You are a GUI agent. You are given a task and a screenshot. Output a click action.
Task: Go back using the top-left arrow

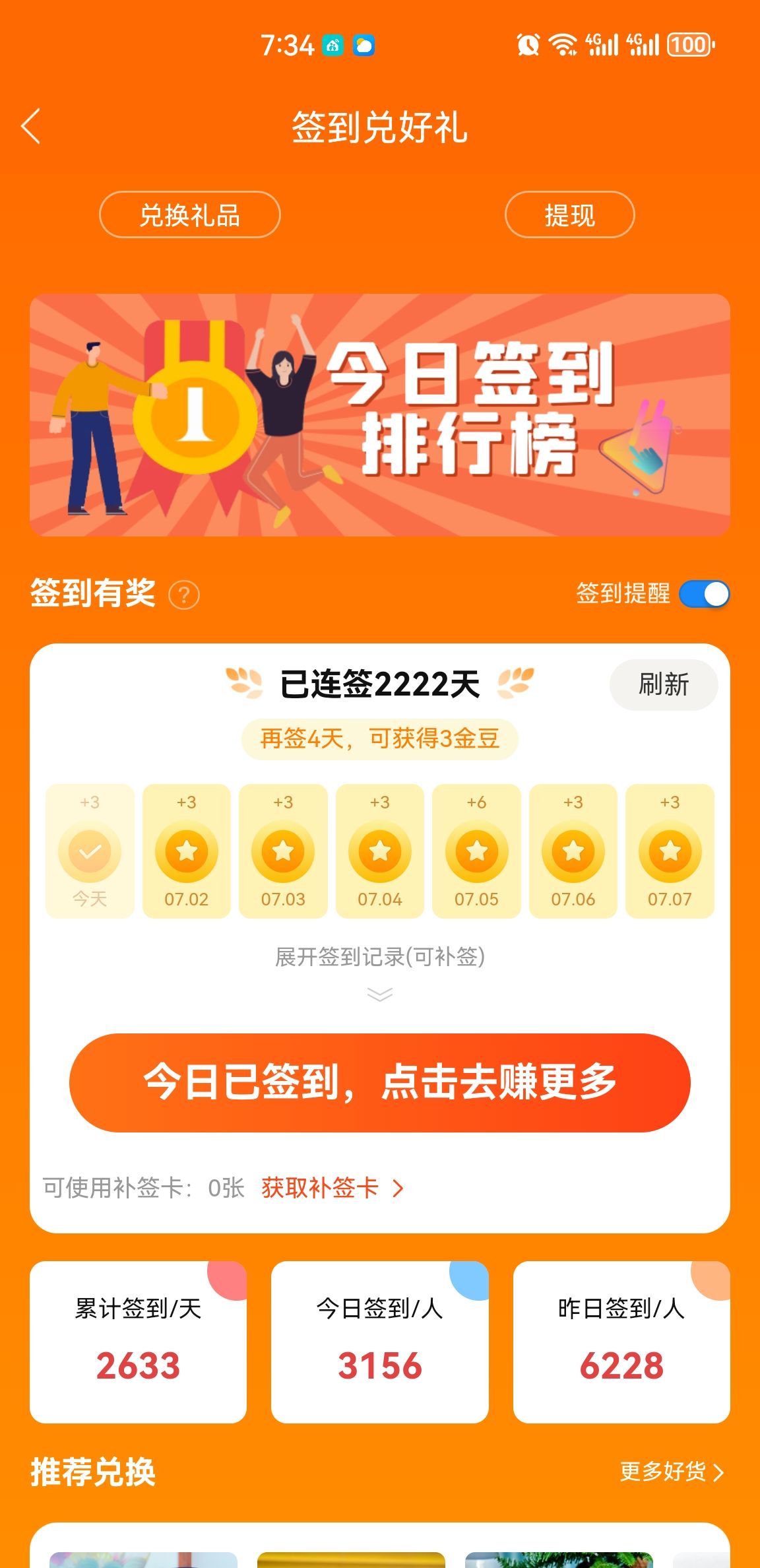(31, 126)
